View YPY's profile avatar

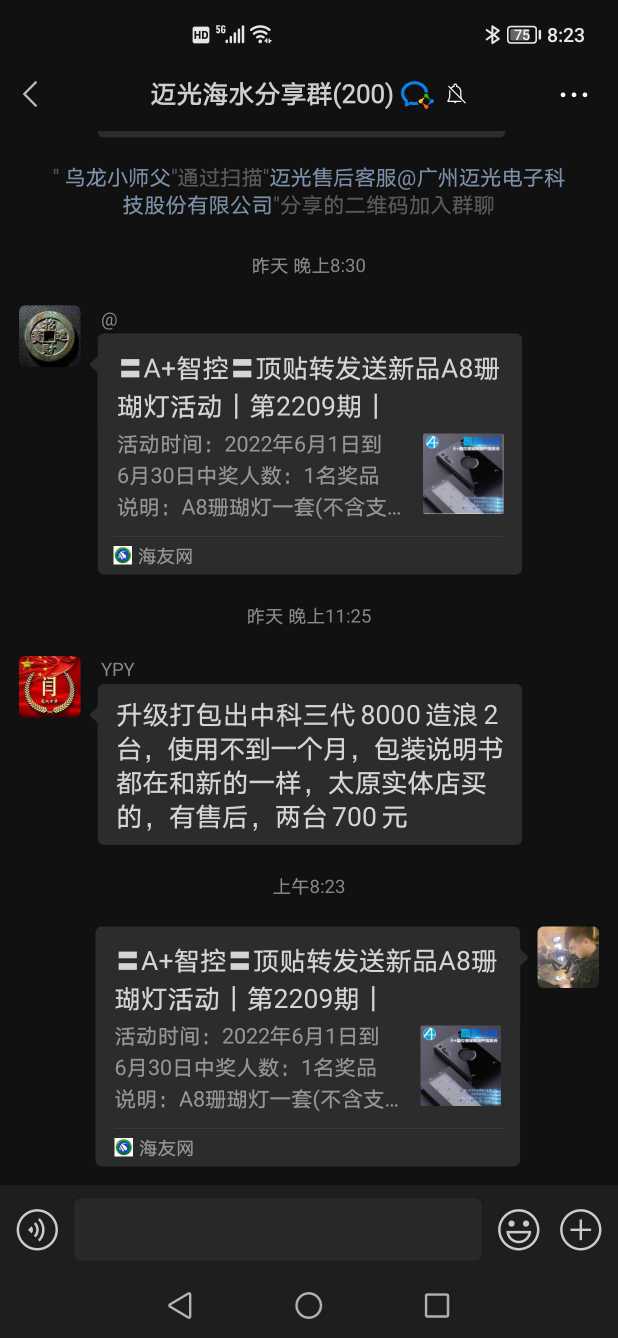50,686
